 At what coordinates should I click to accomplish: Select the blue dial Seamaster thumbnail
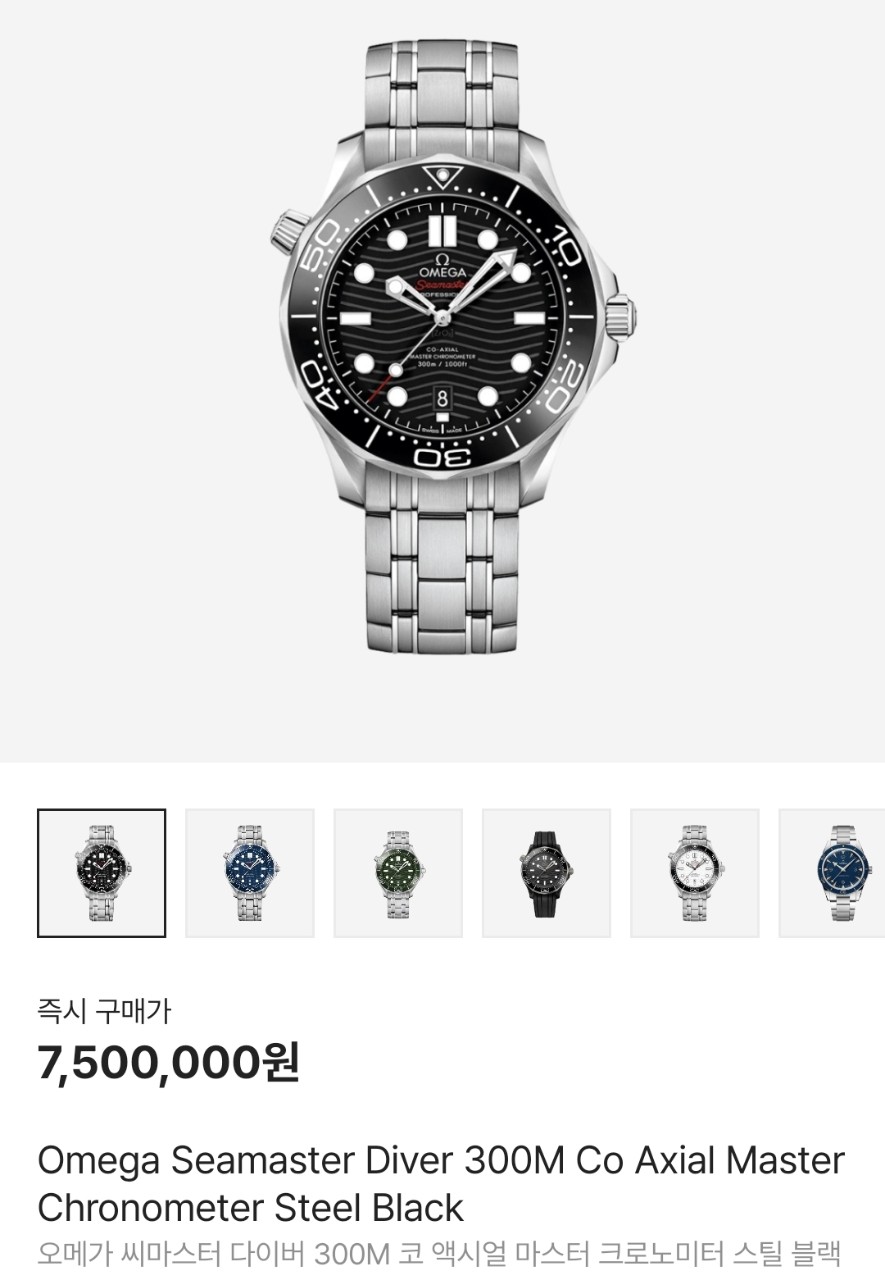(x=250, y=873)
